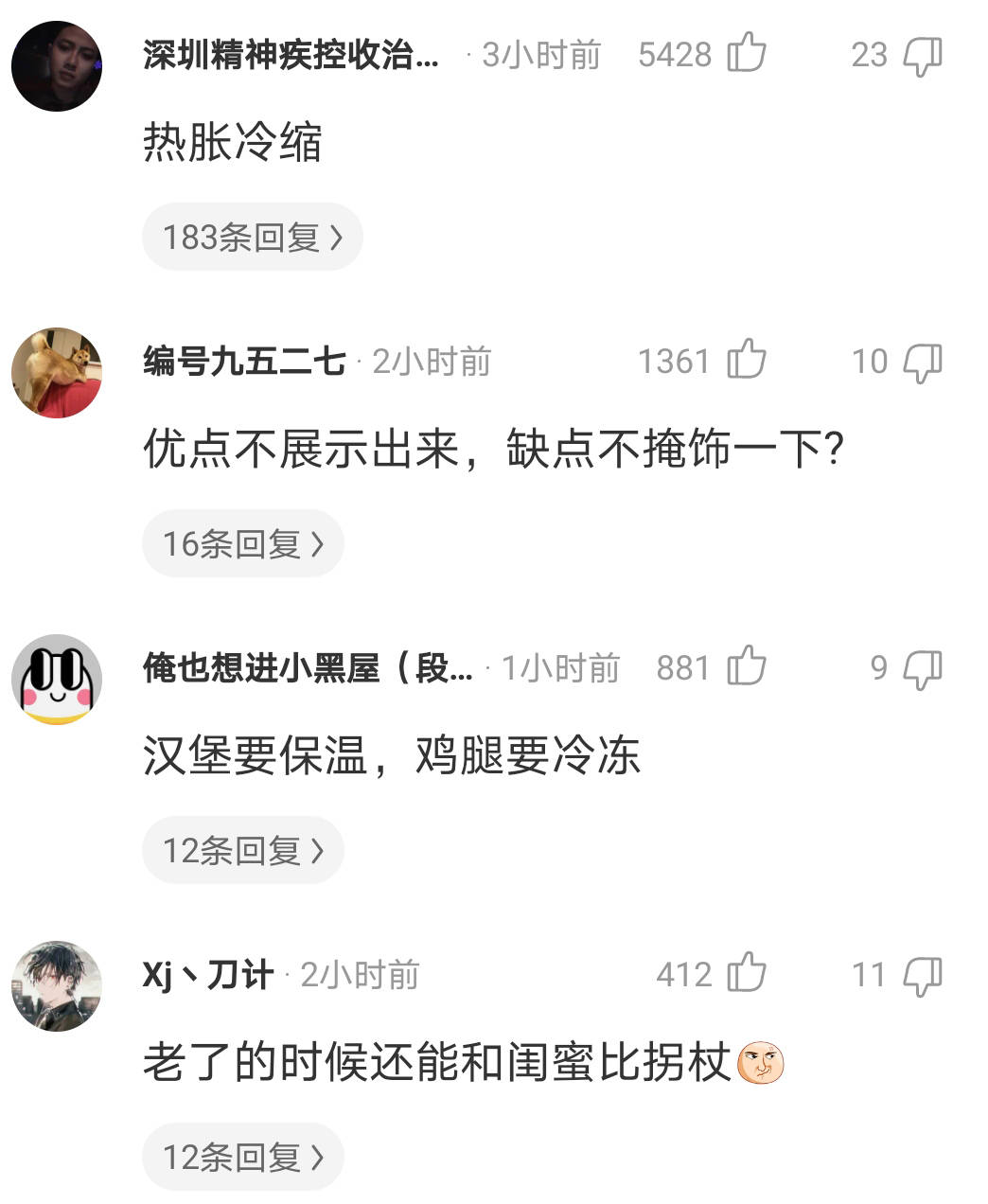Expand the 183条回复 replies
Image resolution: width=988 pixels, height=1204 pixels.
click(x=252, y=237)
